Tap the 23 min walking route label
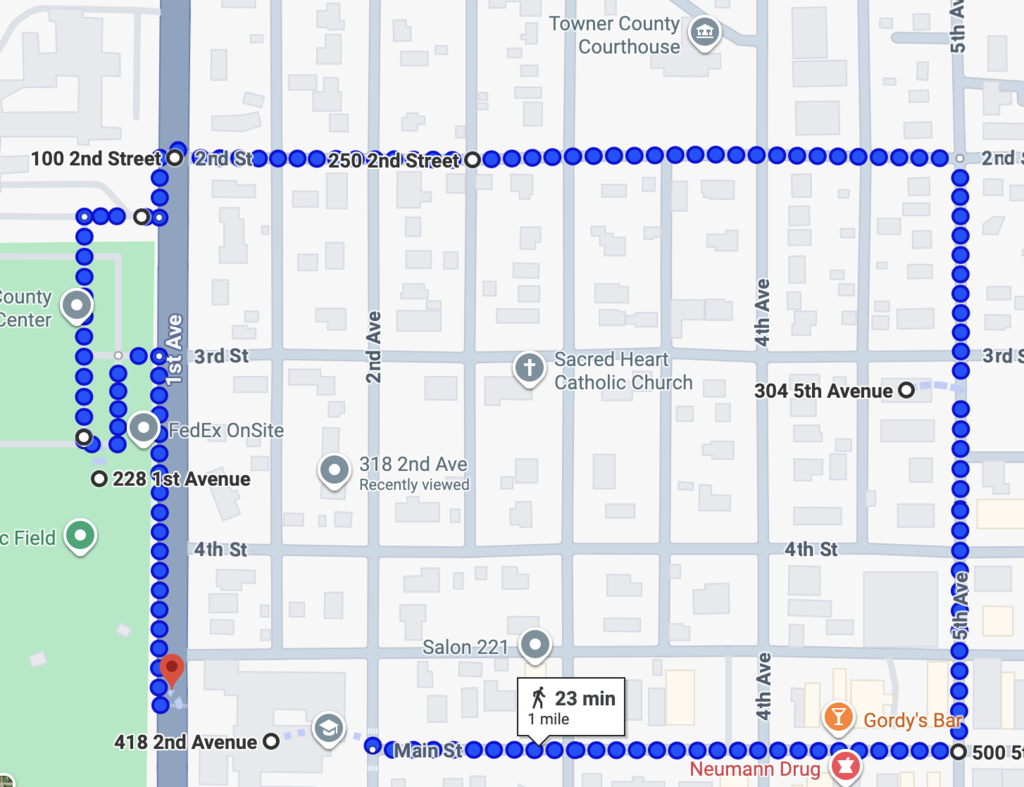Screen dimensions: 1024x787 pos(571,708)
